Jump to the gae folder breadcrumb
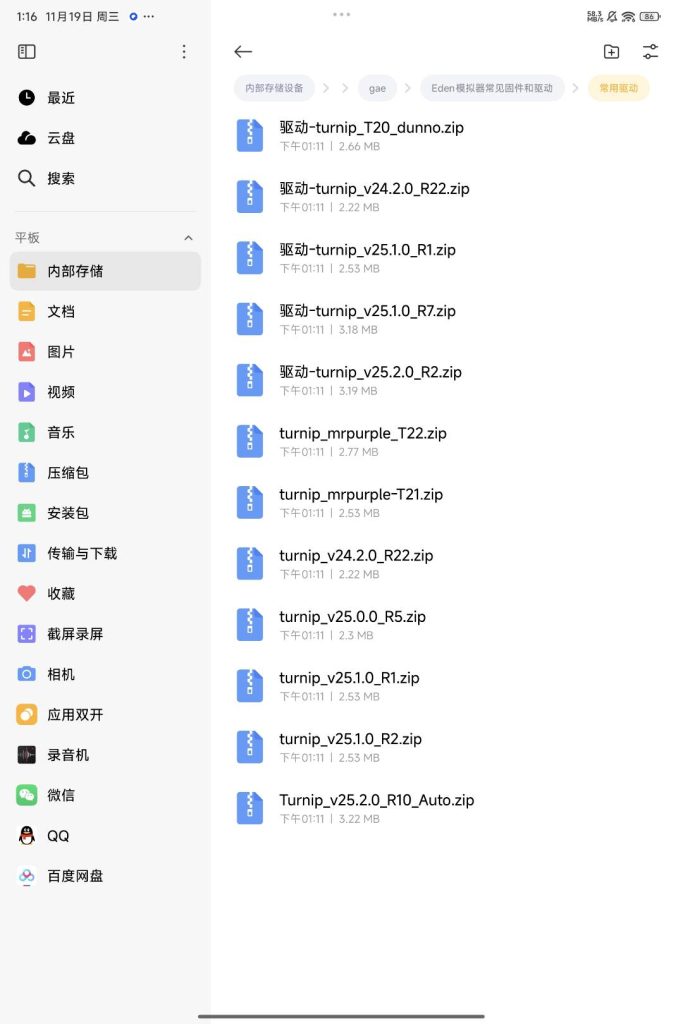 [x=377, y=88]
